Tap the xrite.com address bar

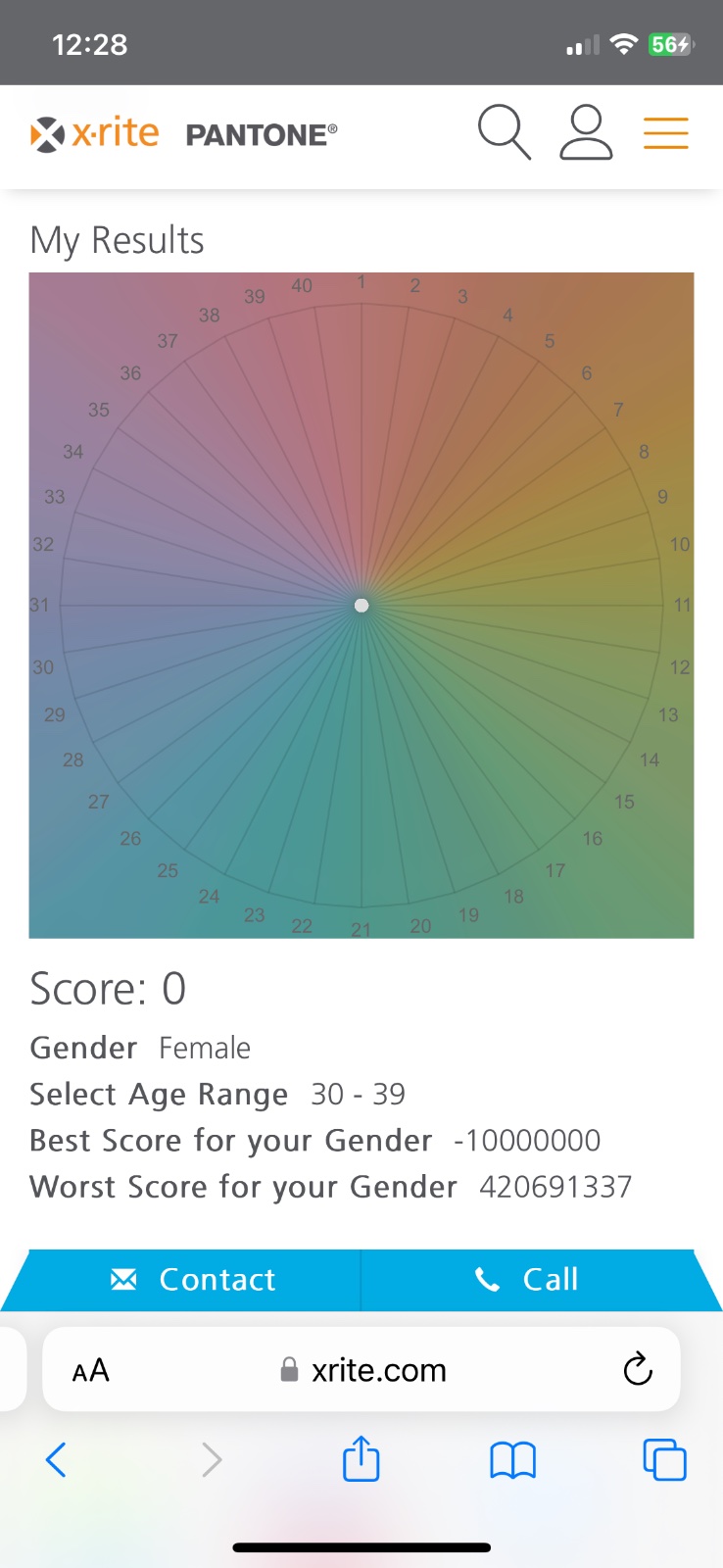click(x=364, y=1370)
